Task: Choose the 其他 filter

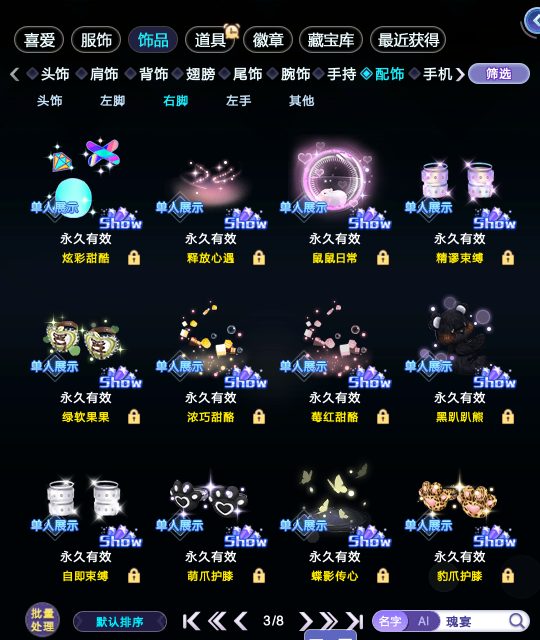Action: (301, 100)
